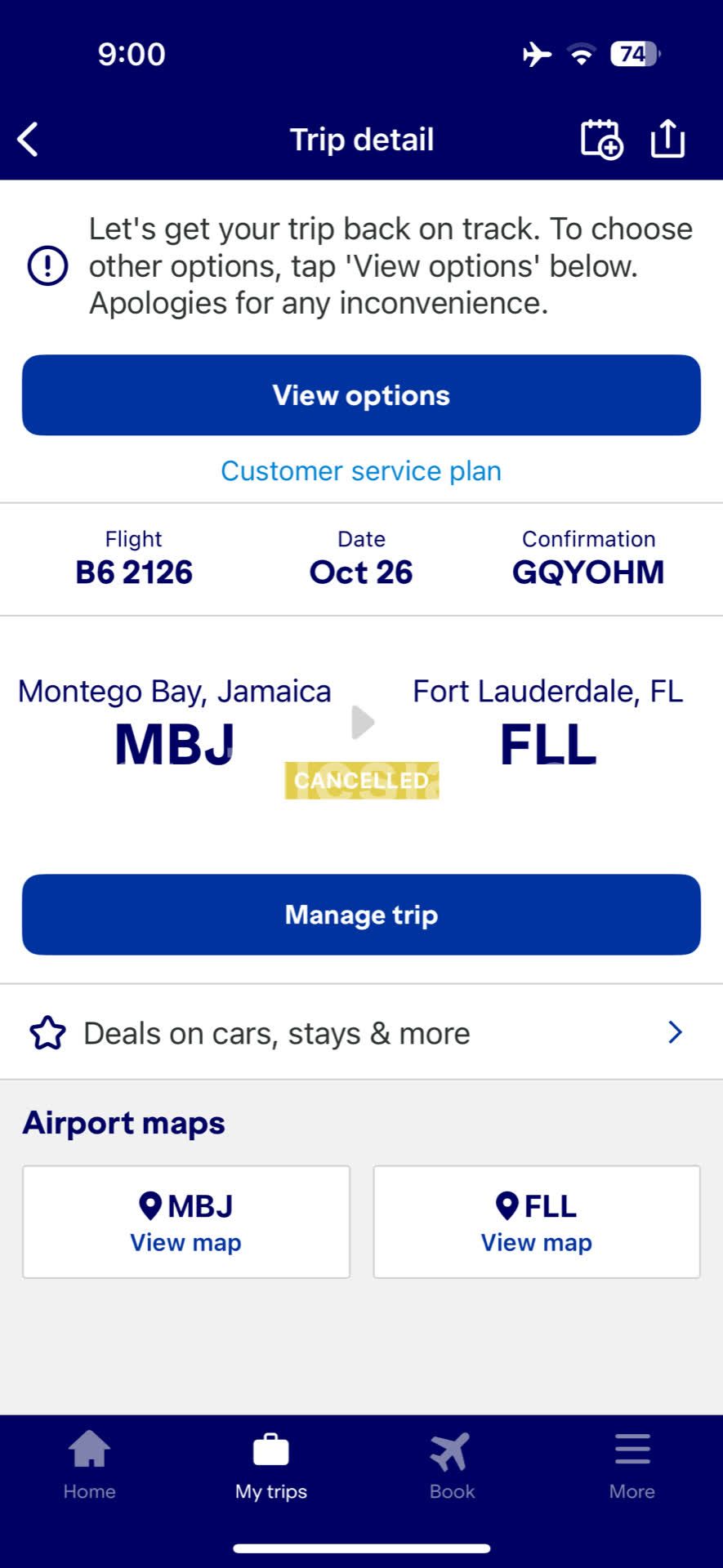The image size is (723, 1568).
Task: View the MBJ airport map
Action: [186, 1222]
